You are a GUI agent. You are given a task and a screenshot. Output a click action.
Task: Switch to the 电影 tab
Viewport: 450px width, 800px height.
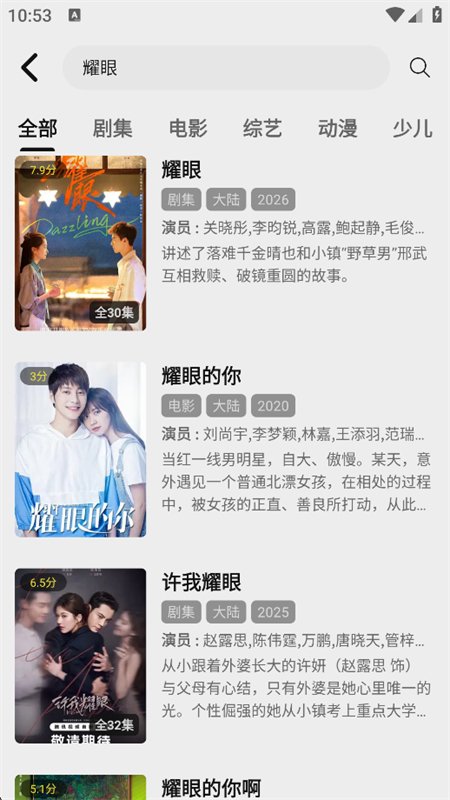tap(188, 128)
